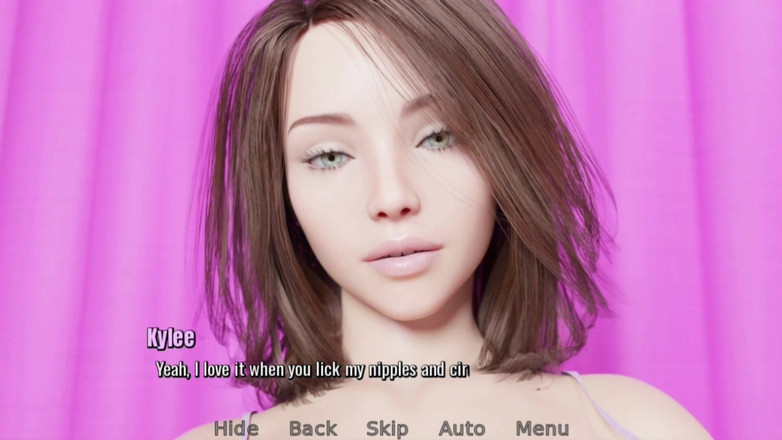Go back to the previous line

tap(313, 428)
